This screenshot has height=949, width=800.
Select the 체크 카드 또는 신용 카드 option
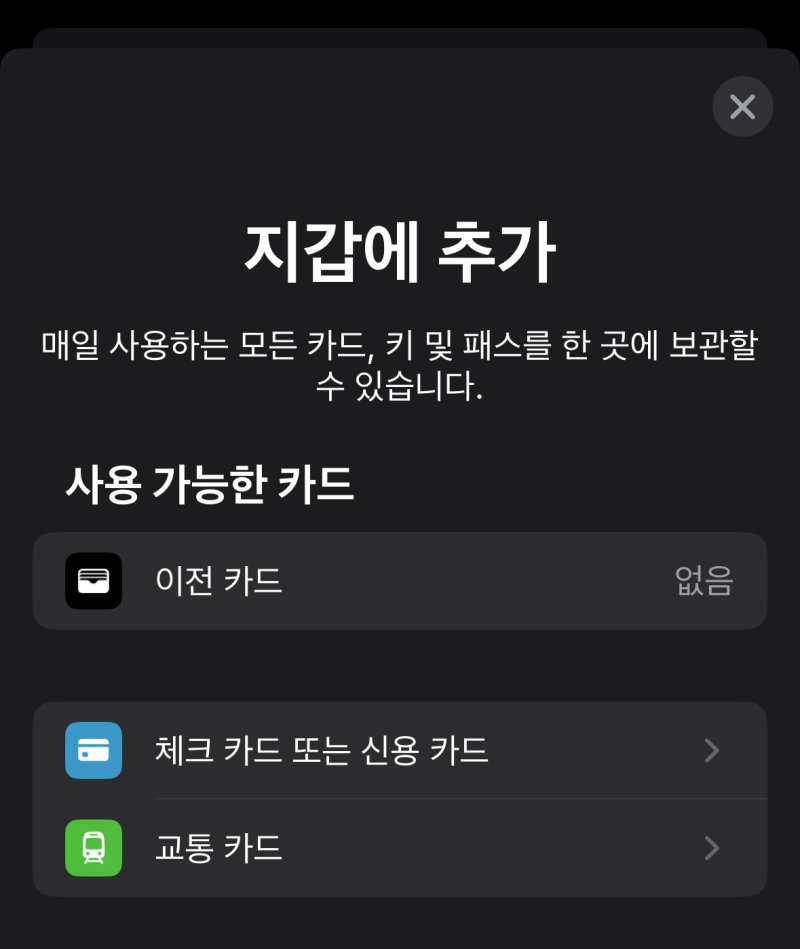click(x=400, y=750)
